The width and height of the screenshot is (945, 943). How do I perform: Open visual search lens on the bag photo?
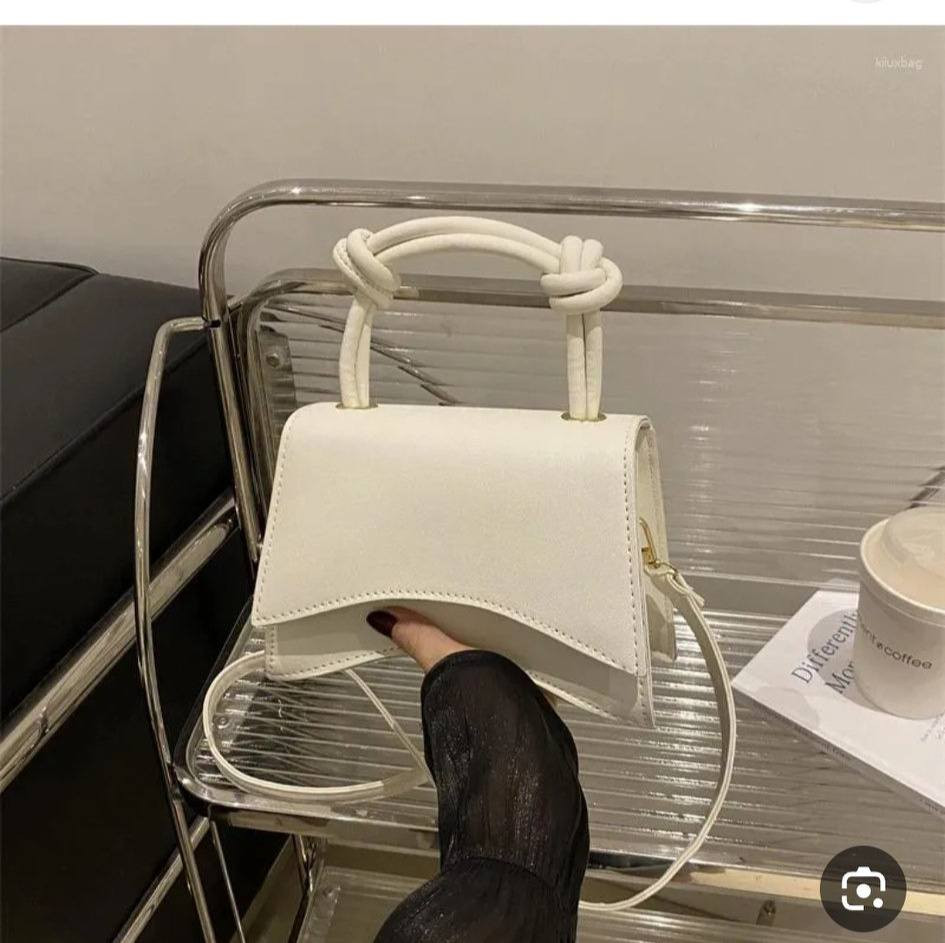[862, 888]
